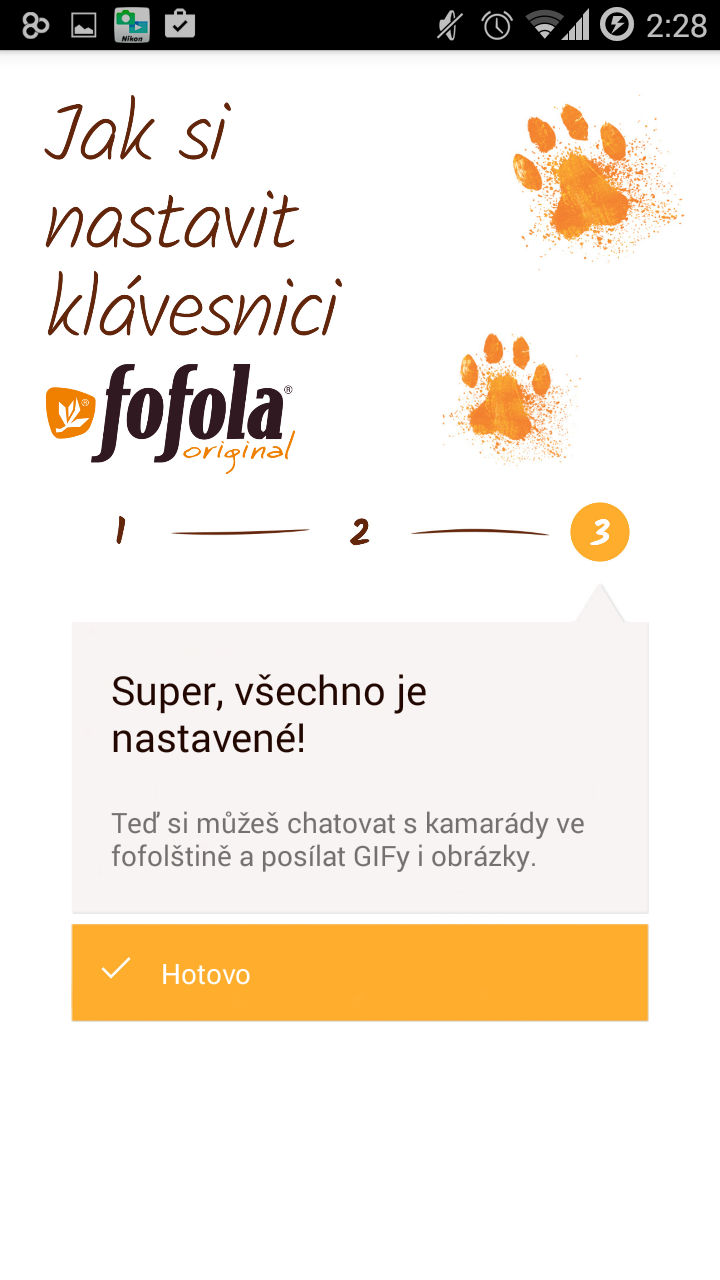Go to step 2 of keyboard setup
The height and width of the screenshot is (1280, 720).
coord(360,532)
